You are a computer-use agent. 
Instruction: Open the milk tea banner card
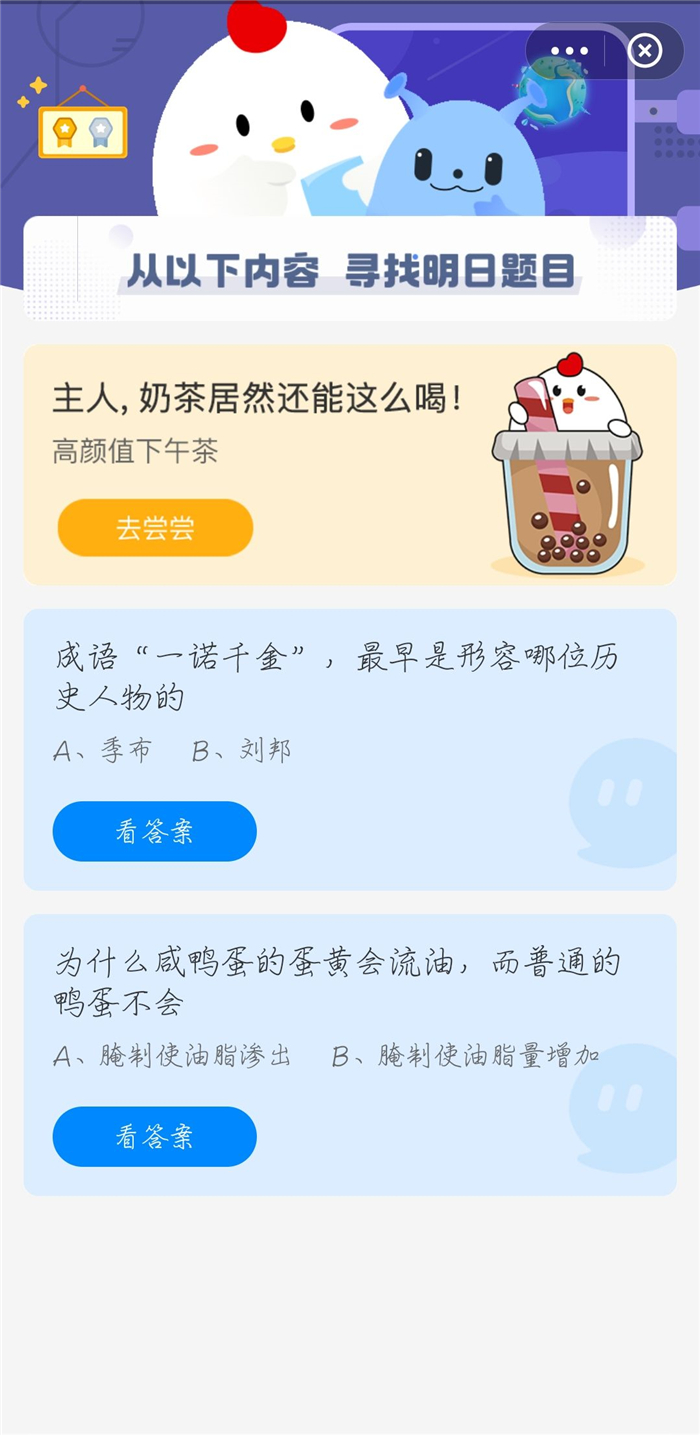click(x=350, y=440)
